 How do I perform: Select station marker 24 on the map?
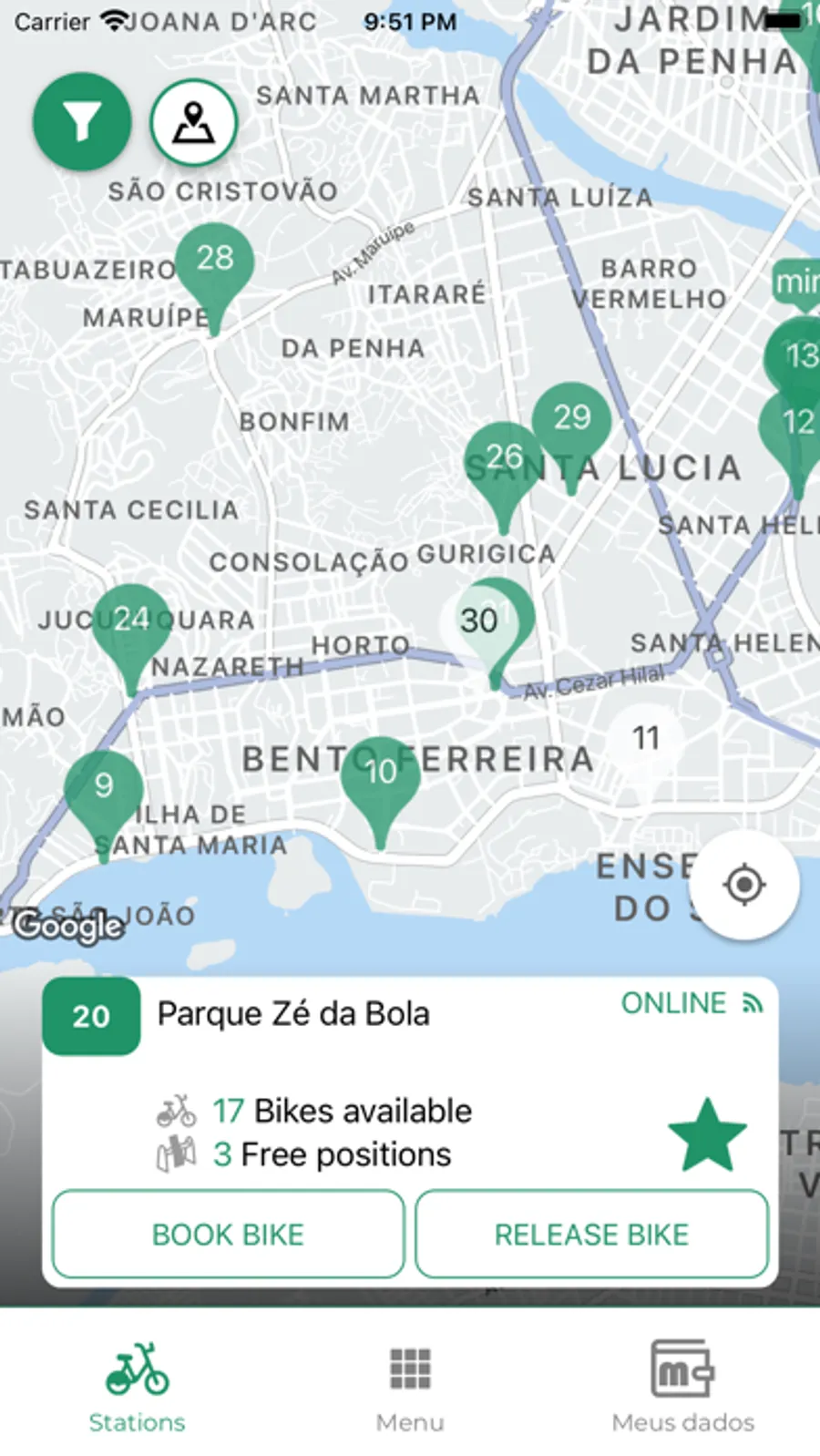click(131, 623)
